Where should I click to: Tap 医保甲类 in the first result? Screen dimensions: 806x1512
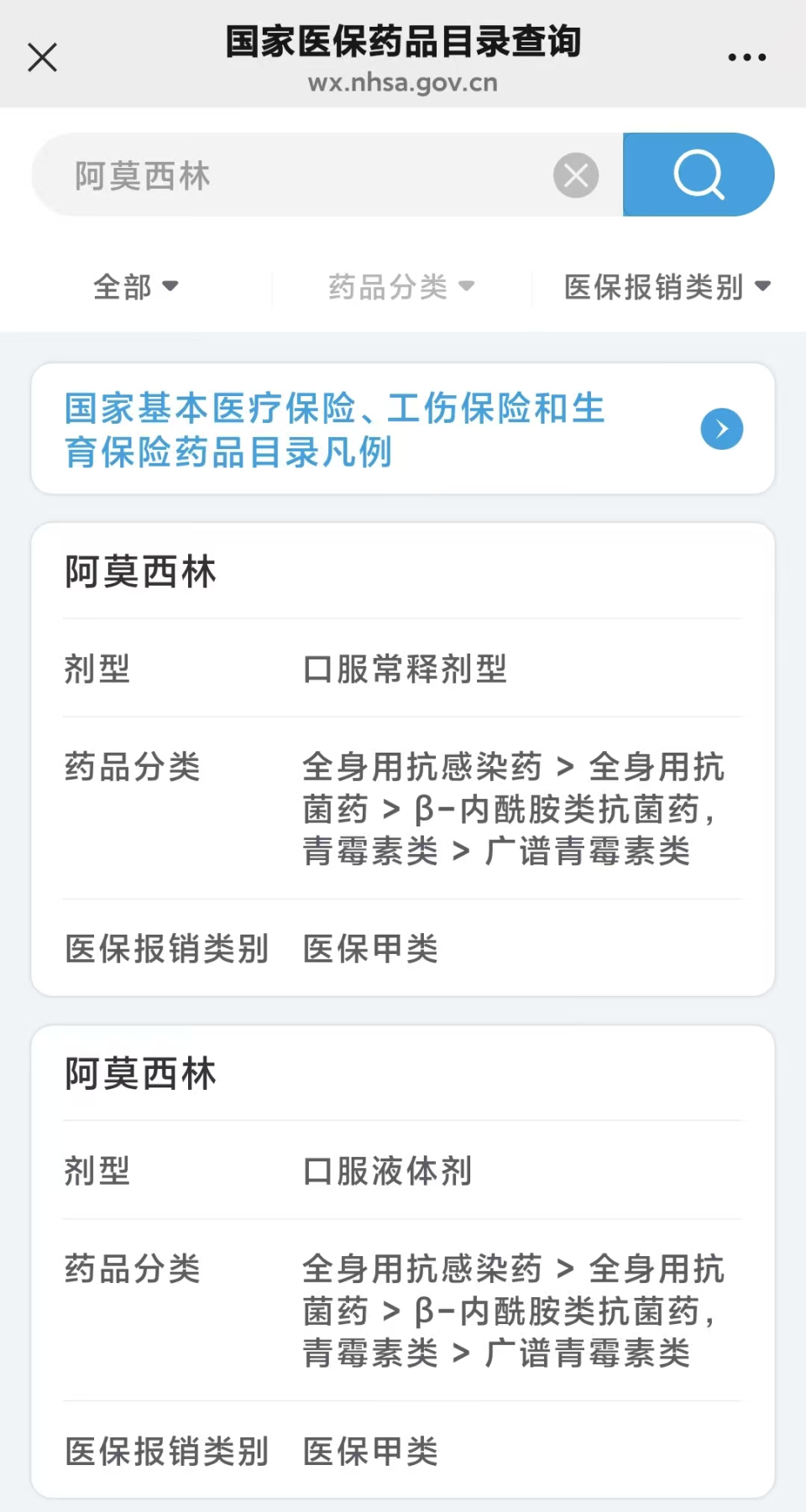(x=369, y=949)
